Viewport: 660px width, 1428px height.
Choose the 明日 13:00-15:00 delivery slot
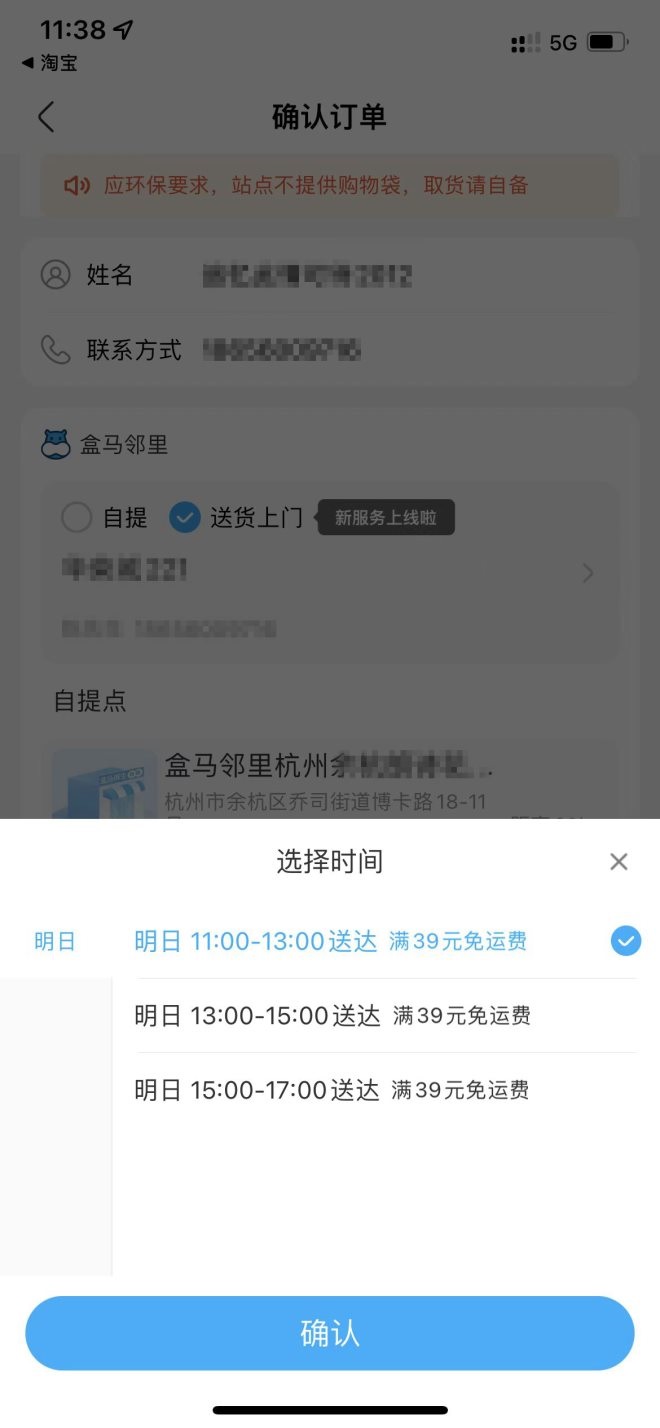coord(330,1016)
